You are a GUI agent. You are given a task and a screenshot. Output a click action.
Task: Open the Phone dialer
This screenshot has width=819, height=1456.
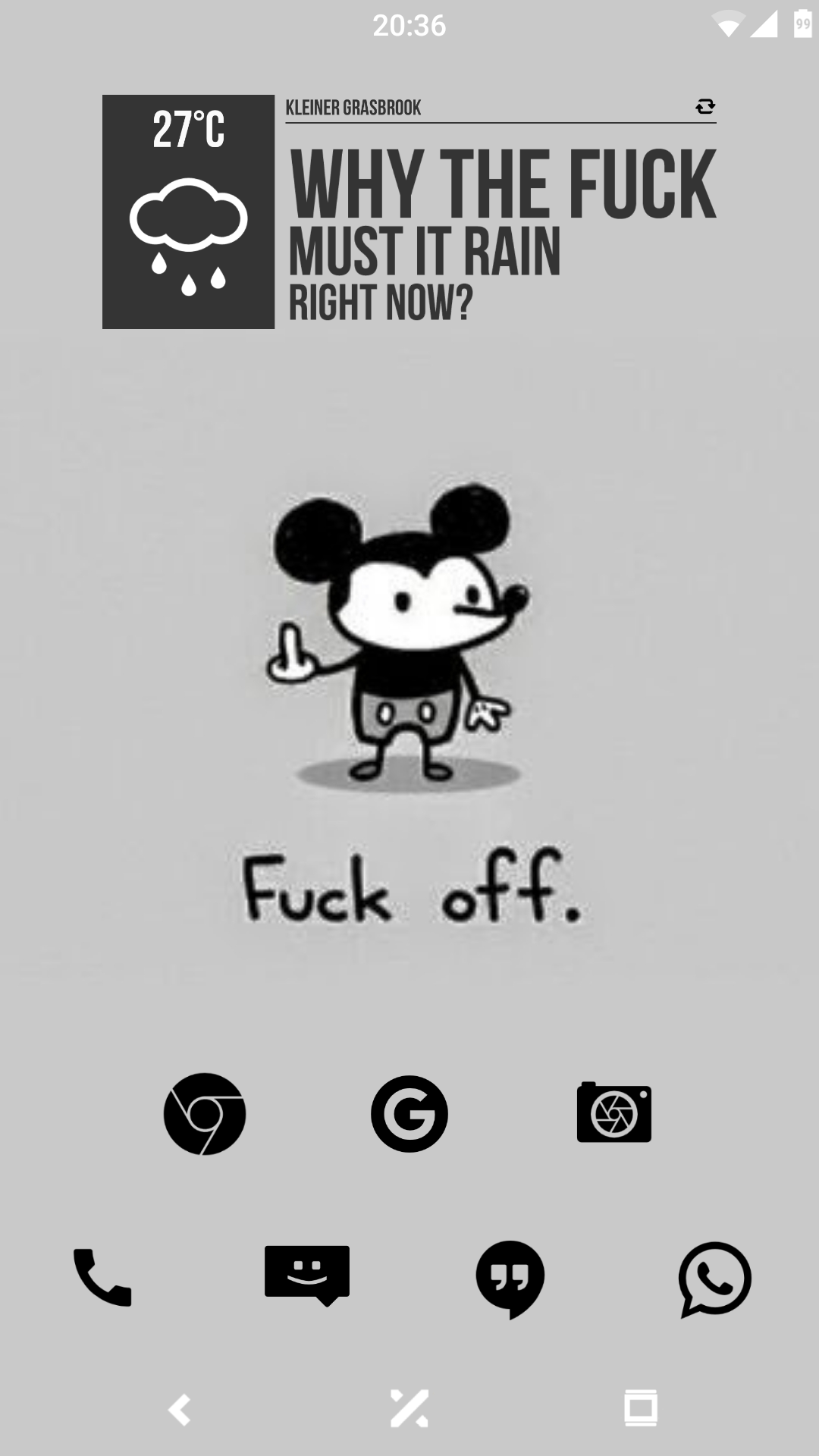pos(102,1278)
